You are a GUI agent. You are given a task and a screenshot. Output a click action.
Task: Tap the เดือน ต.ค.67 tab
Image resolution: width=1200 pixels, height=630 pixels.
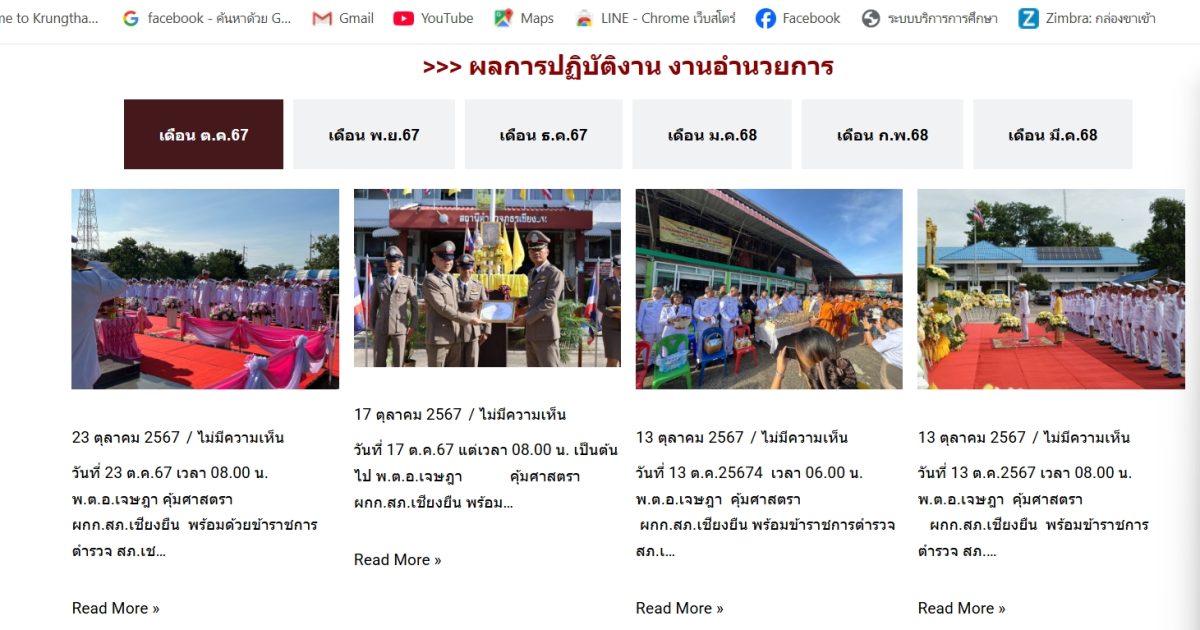tap(203, 135)
